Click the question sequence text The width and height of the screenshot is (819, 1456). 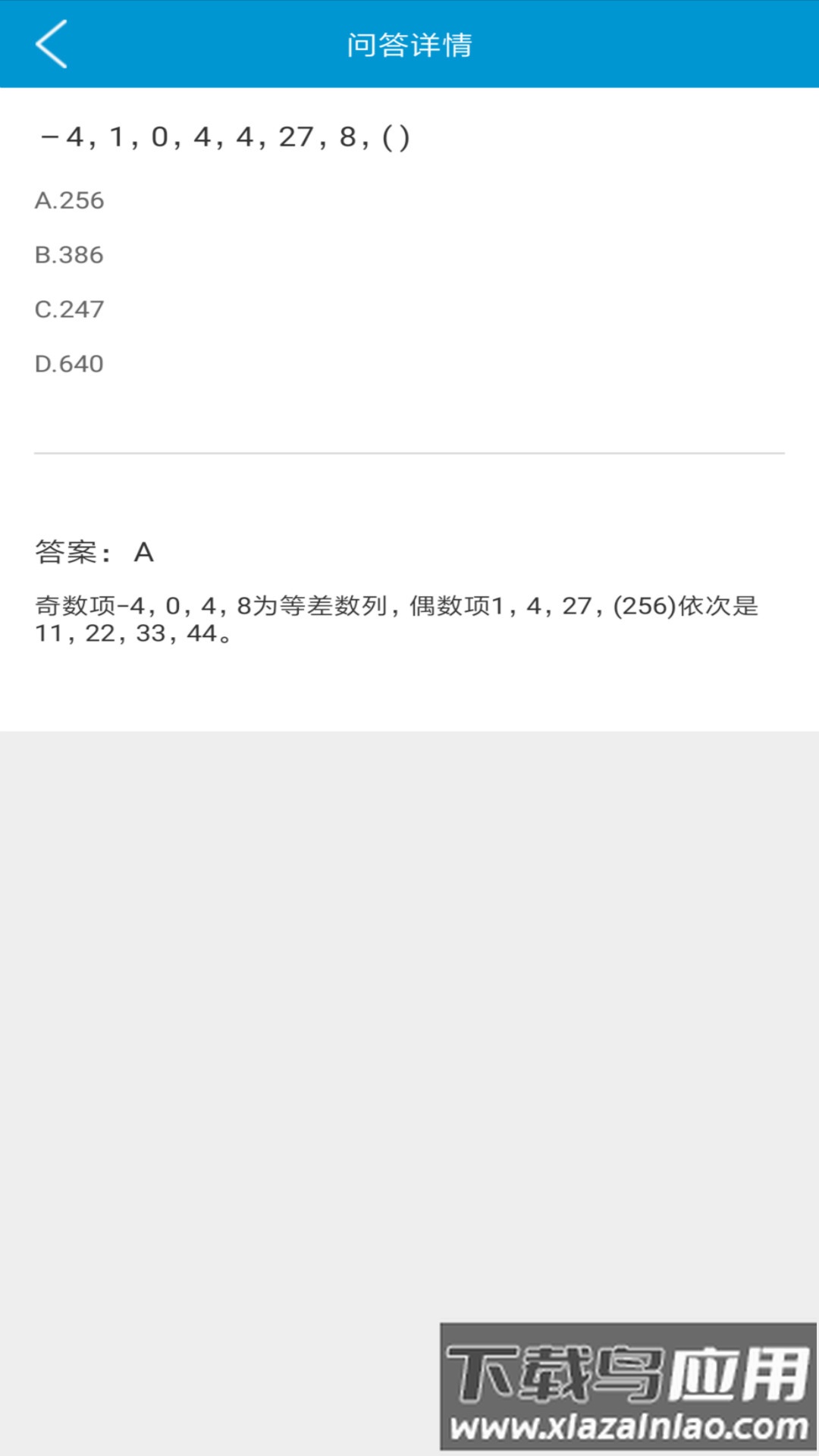224,136
